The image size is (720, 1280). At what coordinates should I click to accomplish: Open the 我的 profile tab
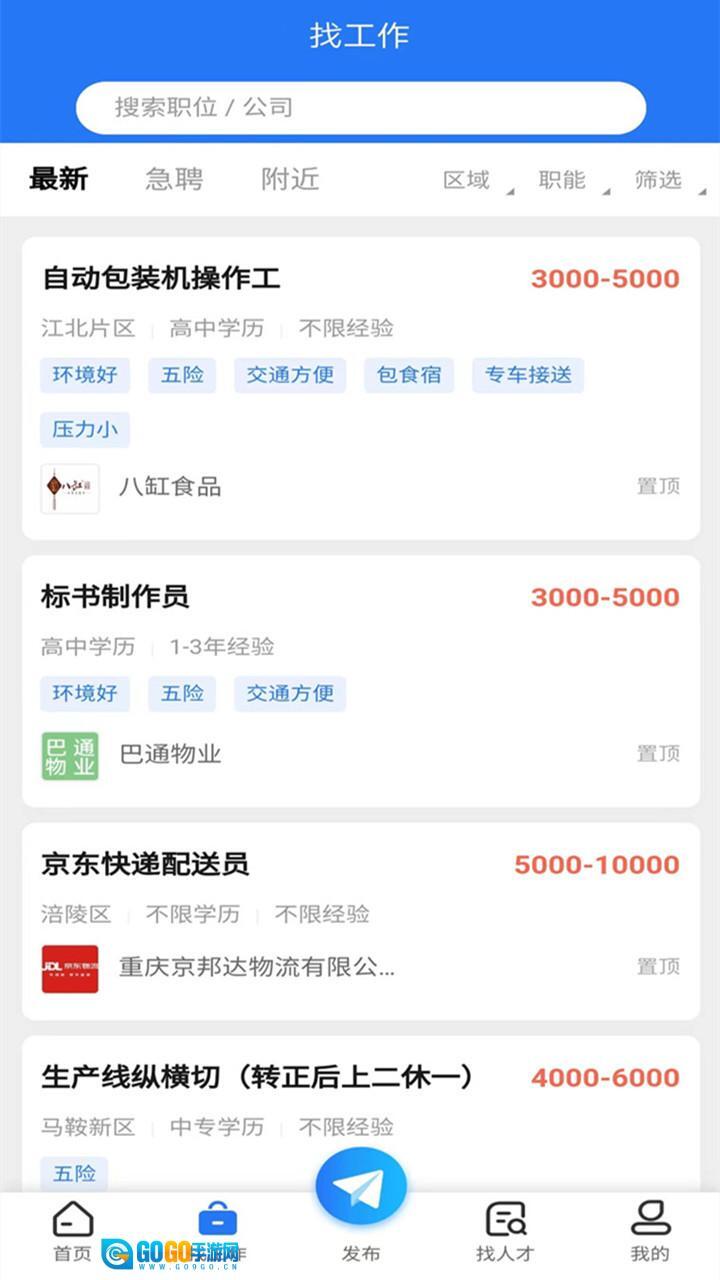coord(650,1232)
